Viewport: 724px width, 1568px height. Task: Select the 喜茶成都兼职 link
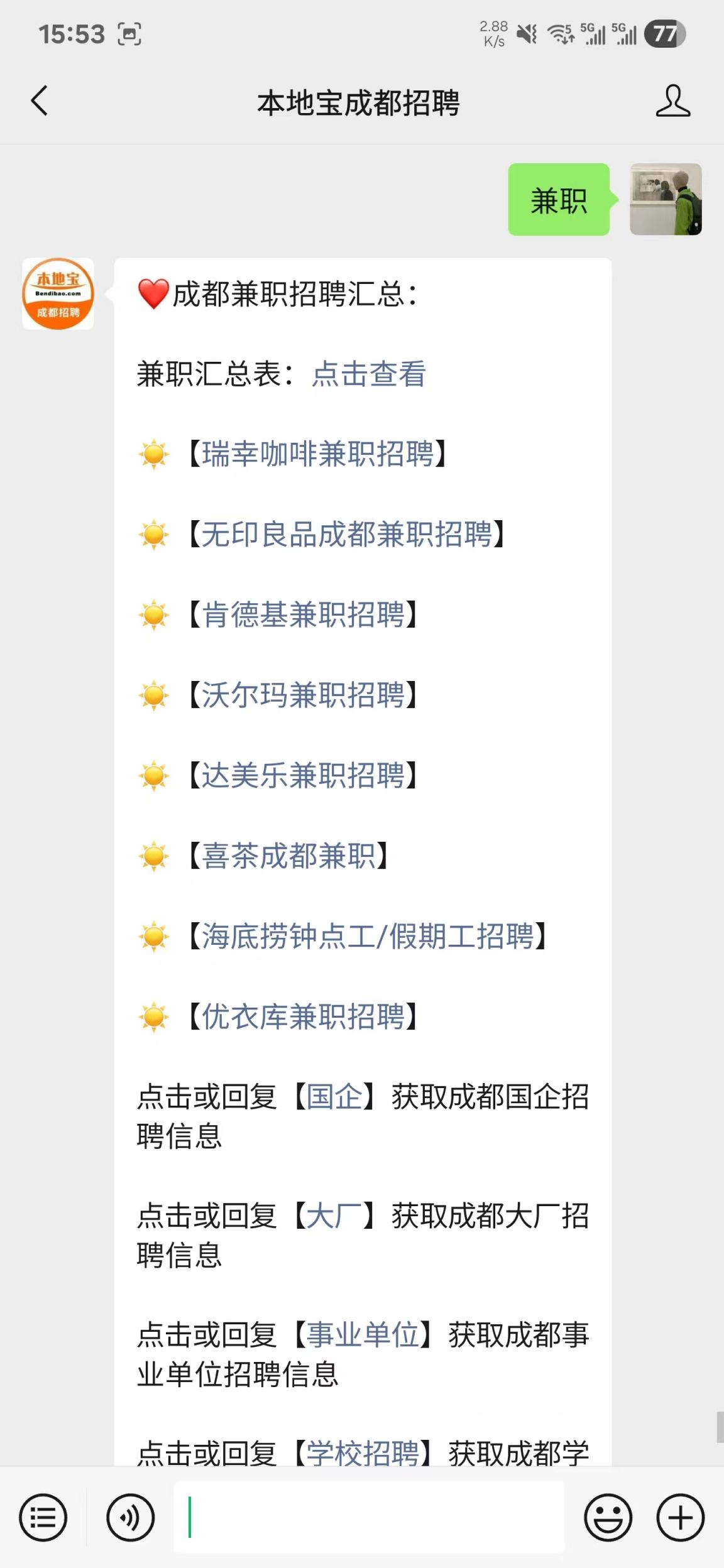pos(288,856)
